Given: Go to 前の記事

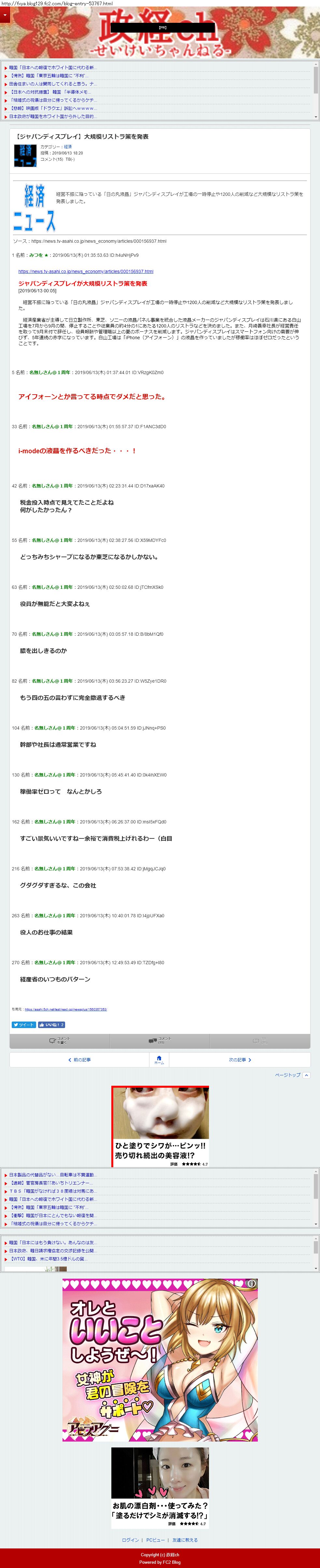Looking at the screenshot, I should 80,1060.
